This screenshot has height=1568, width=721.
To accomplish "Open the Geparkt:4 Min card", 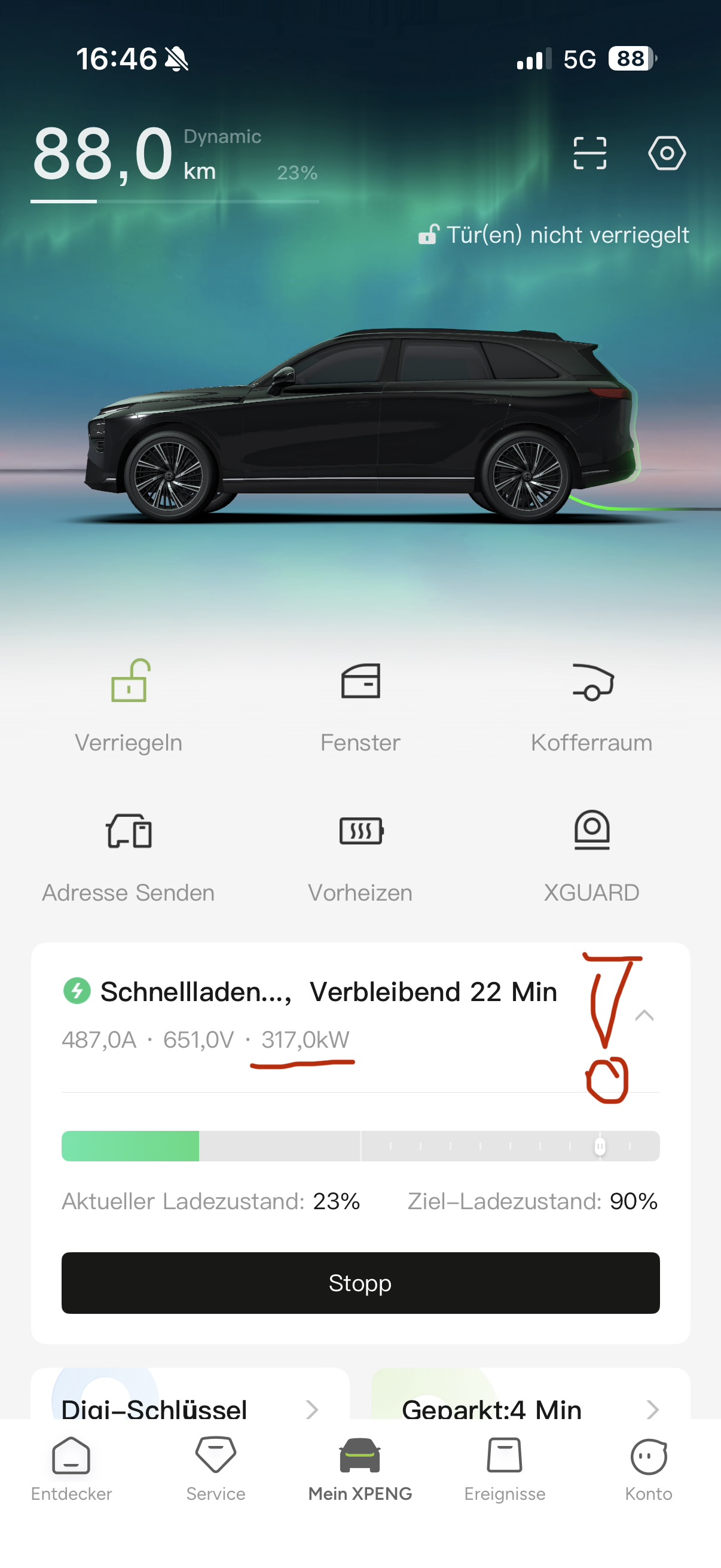I will 530,1407.
